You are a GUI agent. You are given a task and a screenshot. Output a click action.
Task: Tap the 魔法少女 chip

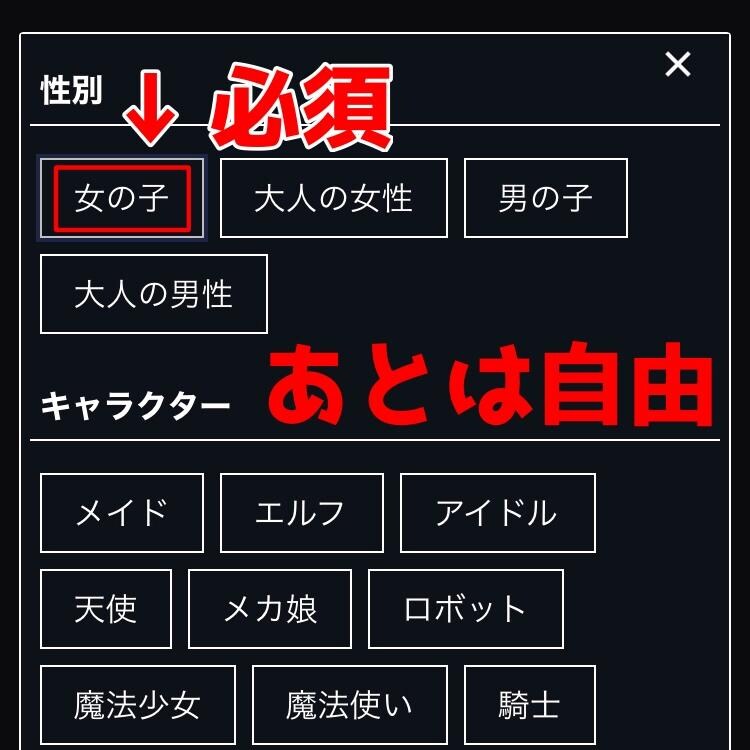(137, 705)
